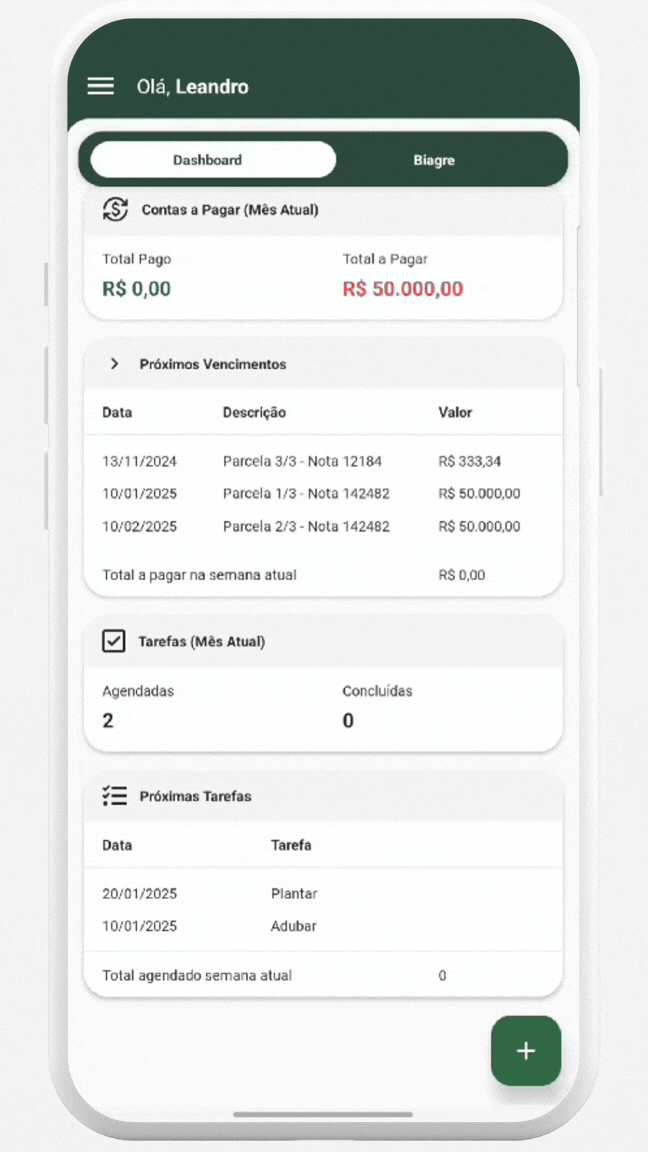Open the hamburger drawer menu
Viewport: 648px width, 1152px height.
pos(101,86)
